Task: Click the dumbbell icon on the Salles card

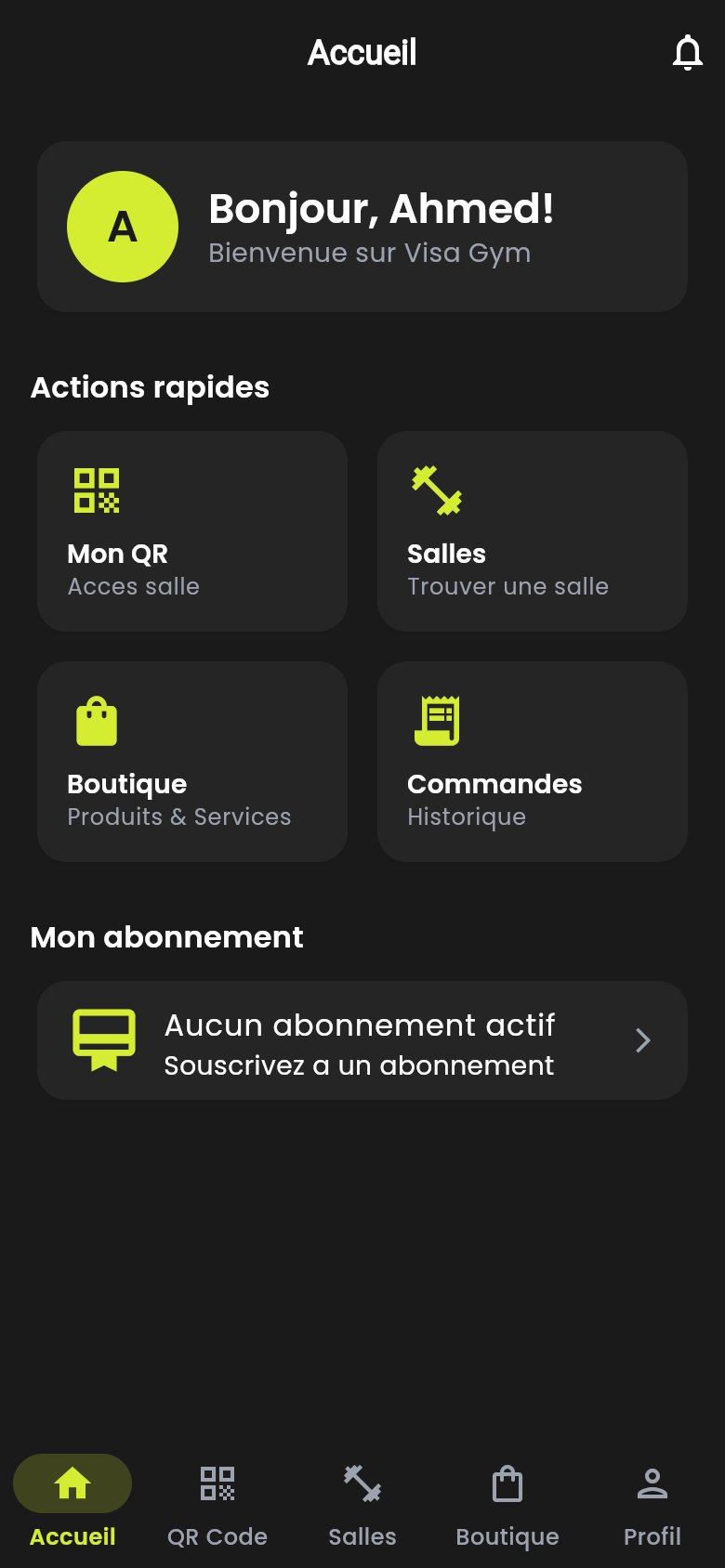Action: click(437, 490)
